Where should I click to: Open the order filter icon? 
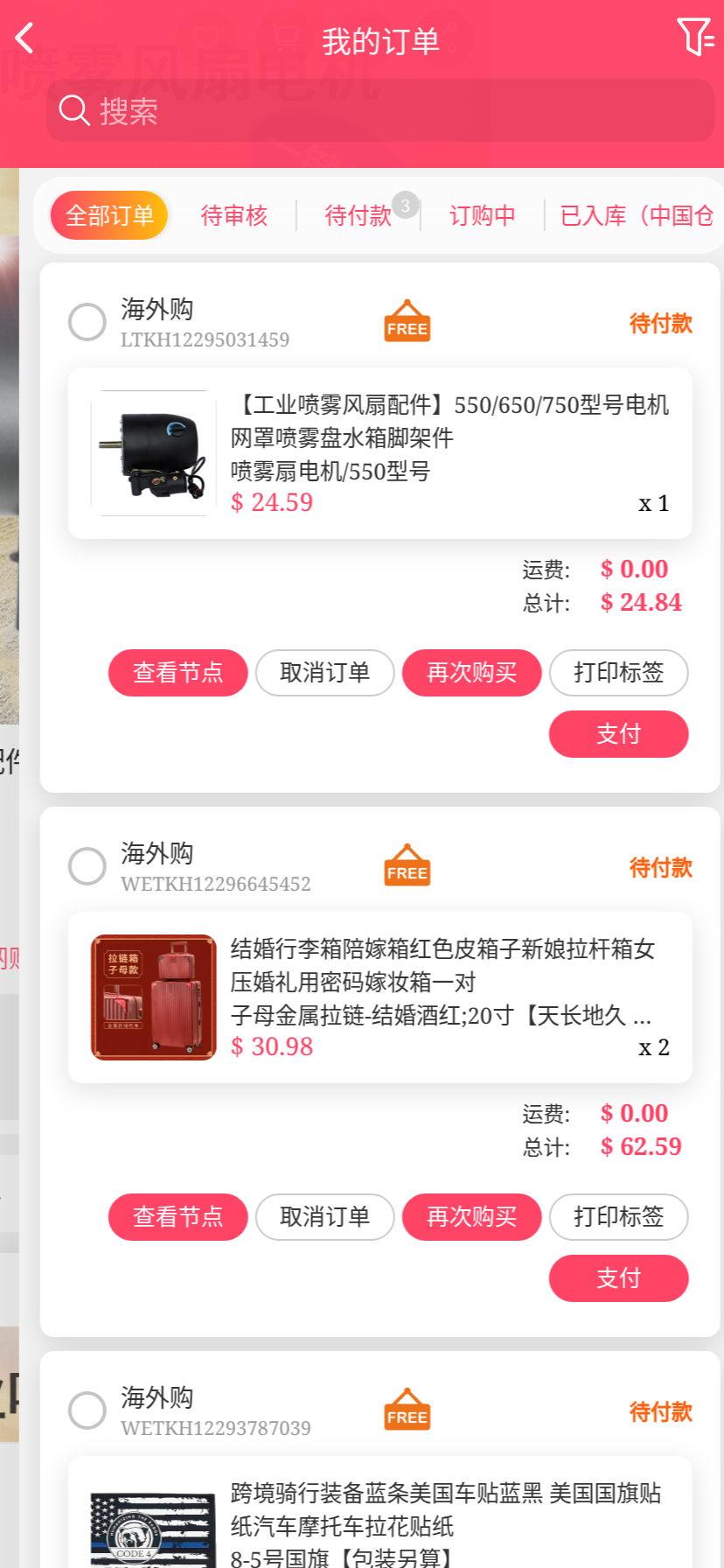point(695,37)
